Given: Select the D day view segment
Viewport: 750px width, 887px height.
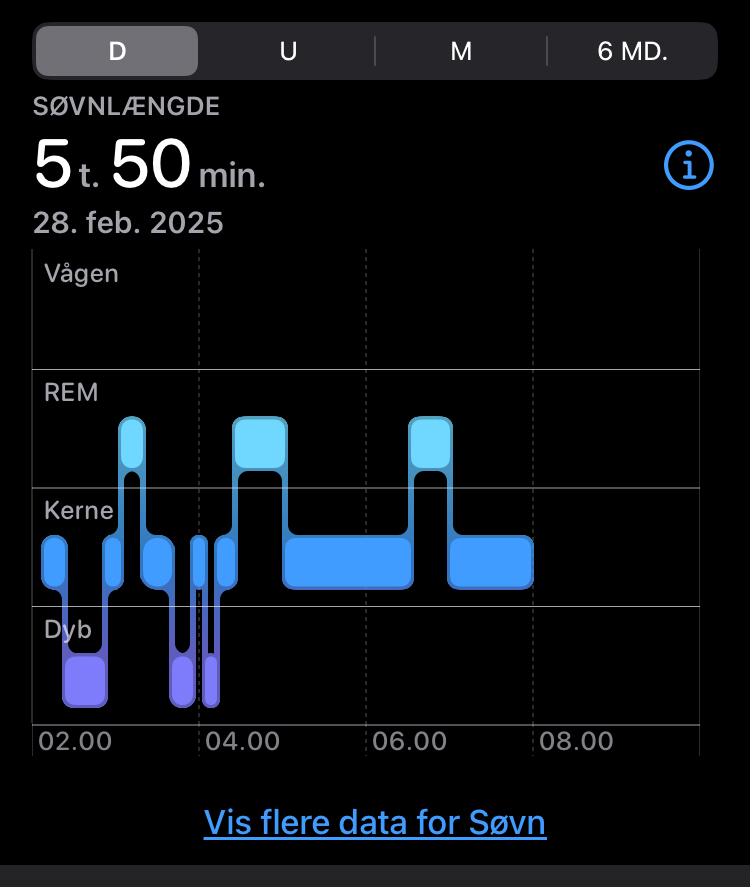Looking at the screenshot, I should coord(117,51).
